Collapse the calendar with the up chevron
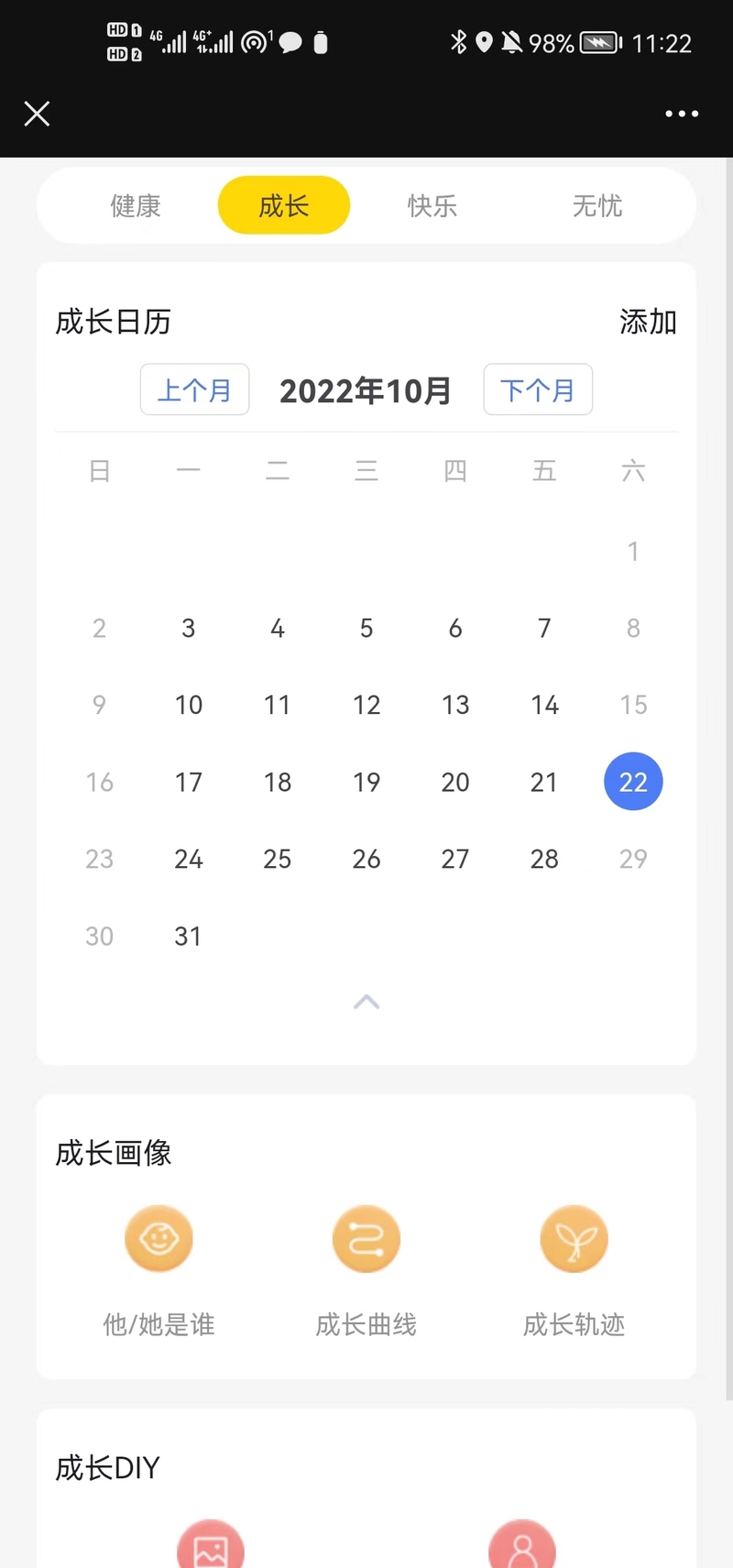The height and width of the screenshot is (1568, 733). (366, 1002)
